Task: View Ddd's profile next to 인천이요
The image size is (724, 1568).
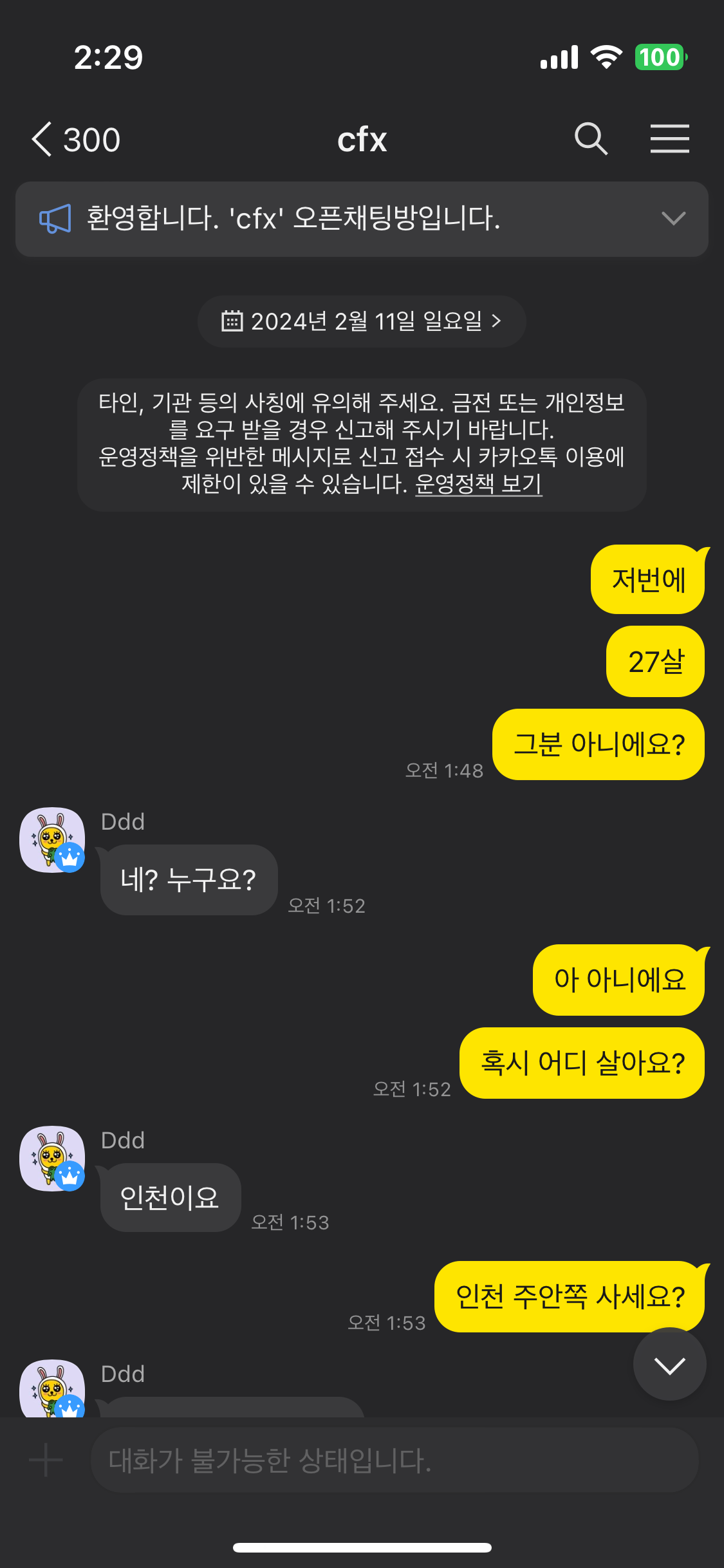Action: pos(52,1158)
